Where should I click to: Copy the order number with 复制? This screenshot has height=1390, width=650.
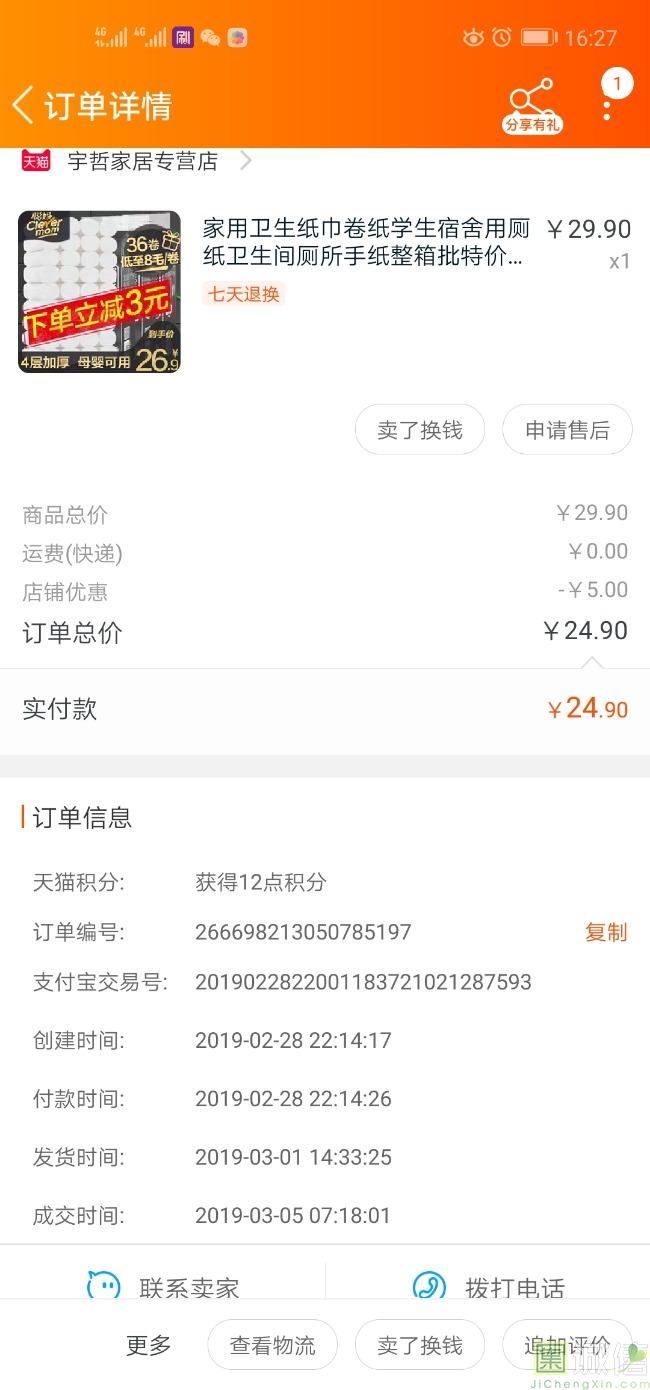[x=605, y=932]
